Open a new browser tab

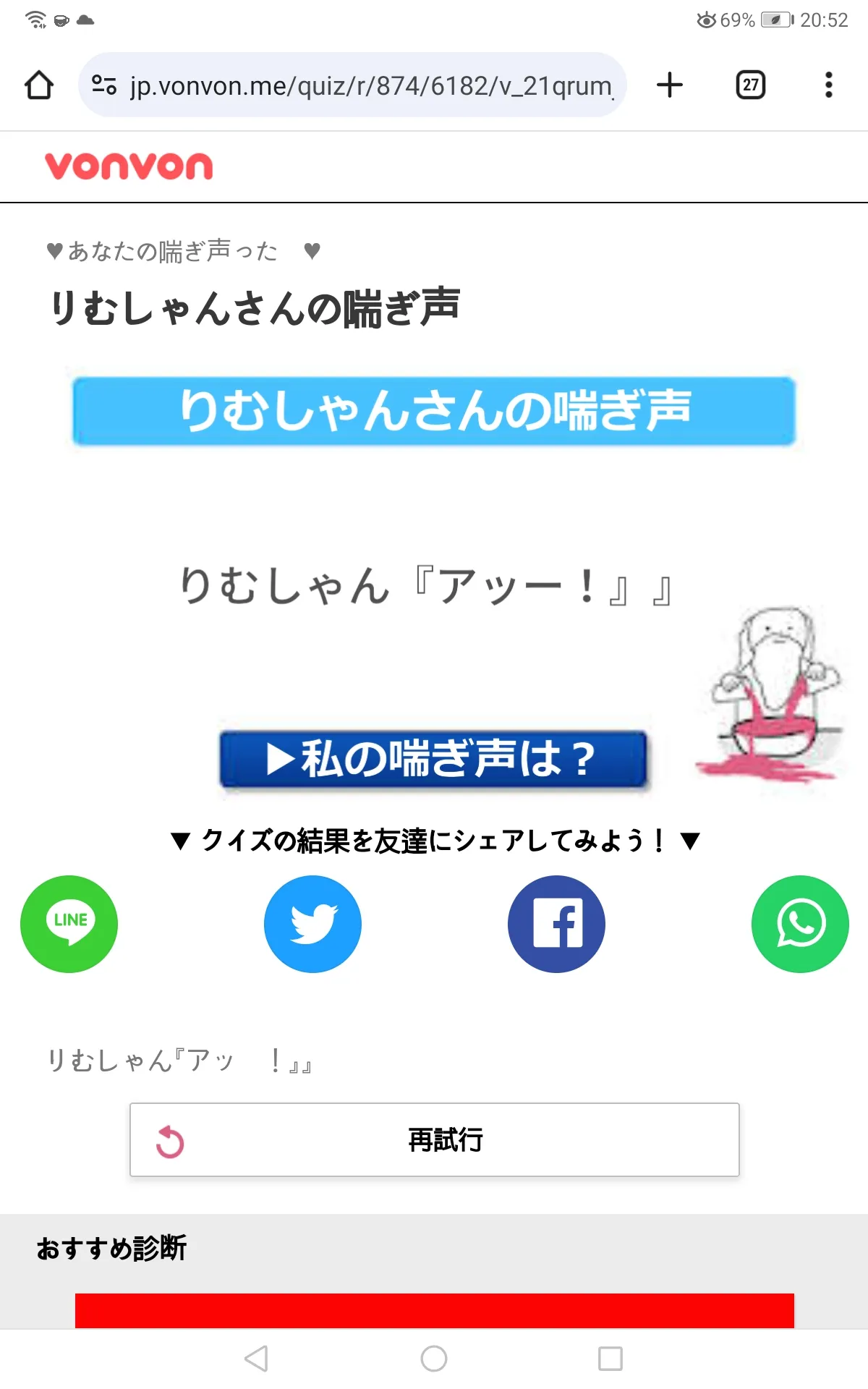click(x=670, y=85)
